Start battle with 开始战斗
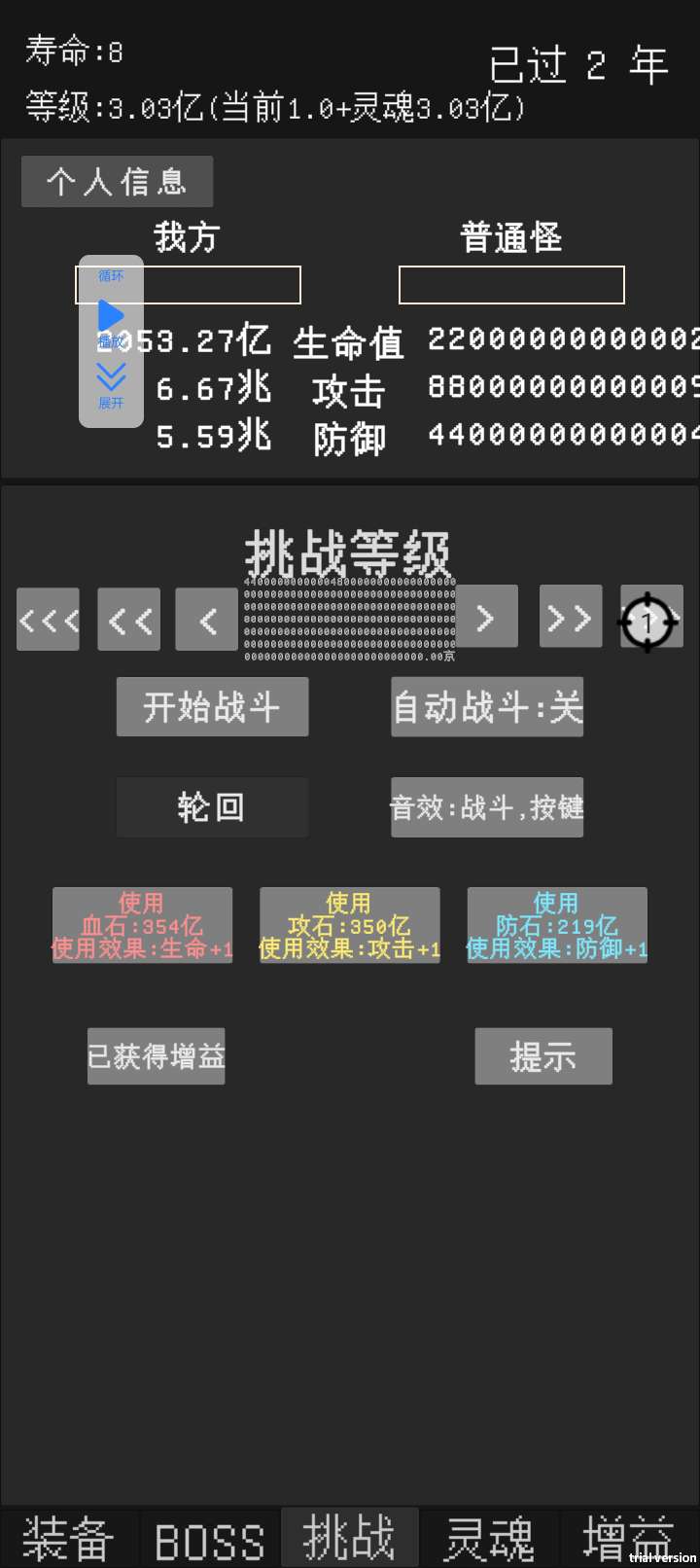The image size is (700, 1568). (x=212, y=707)
